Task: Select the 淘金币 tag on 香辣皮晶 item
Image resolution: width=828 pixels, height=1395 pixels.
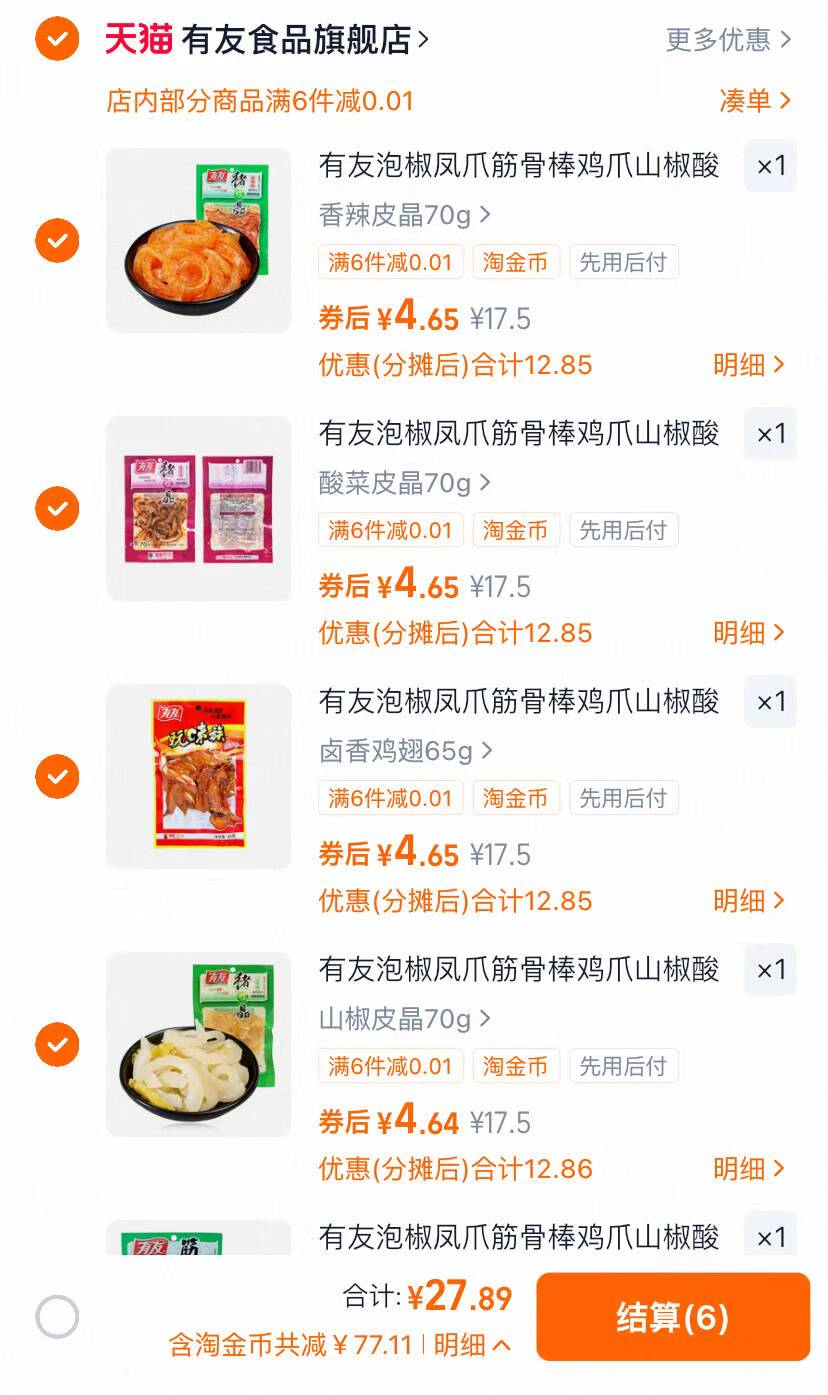Action: pyautogui.click(x=516, y=261)
